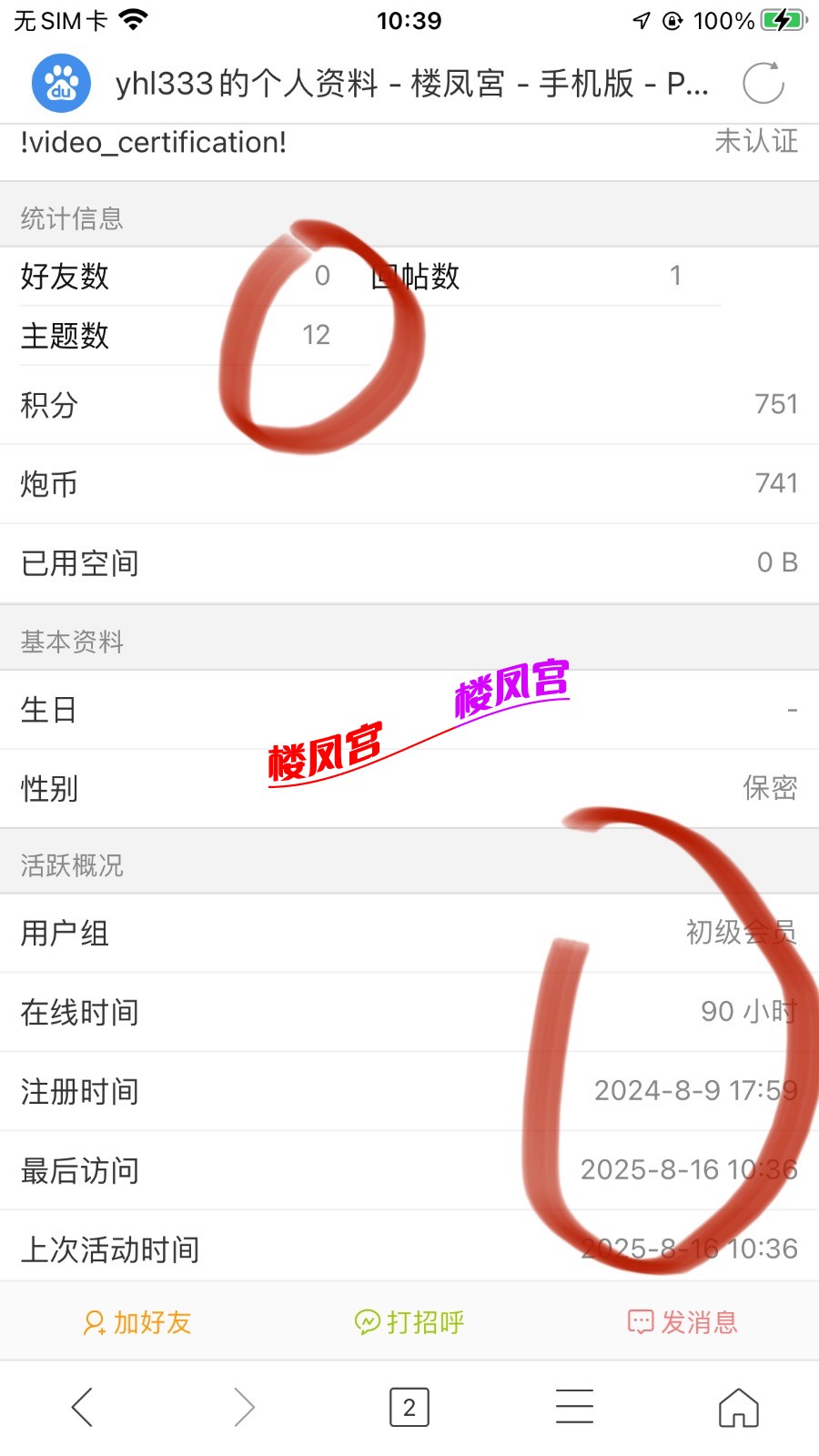Open the browser tabs switcher
This screenshot has width=819, height=1456.
pos(409,1408)
